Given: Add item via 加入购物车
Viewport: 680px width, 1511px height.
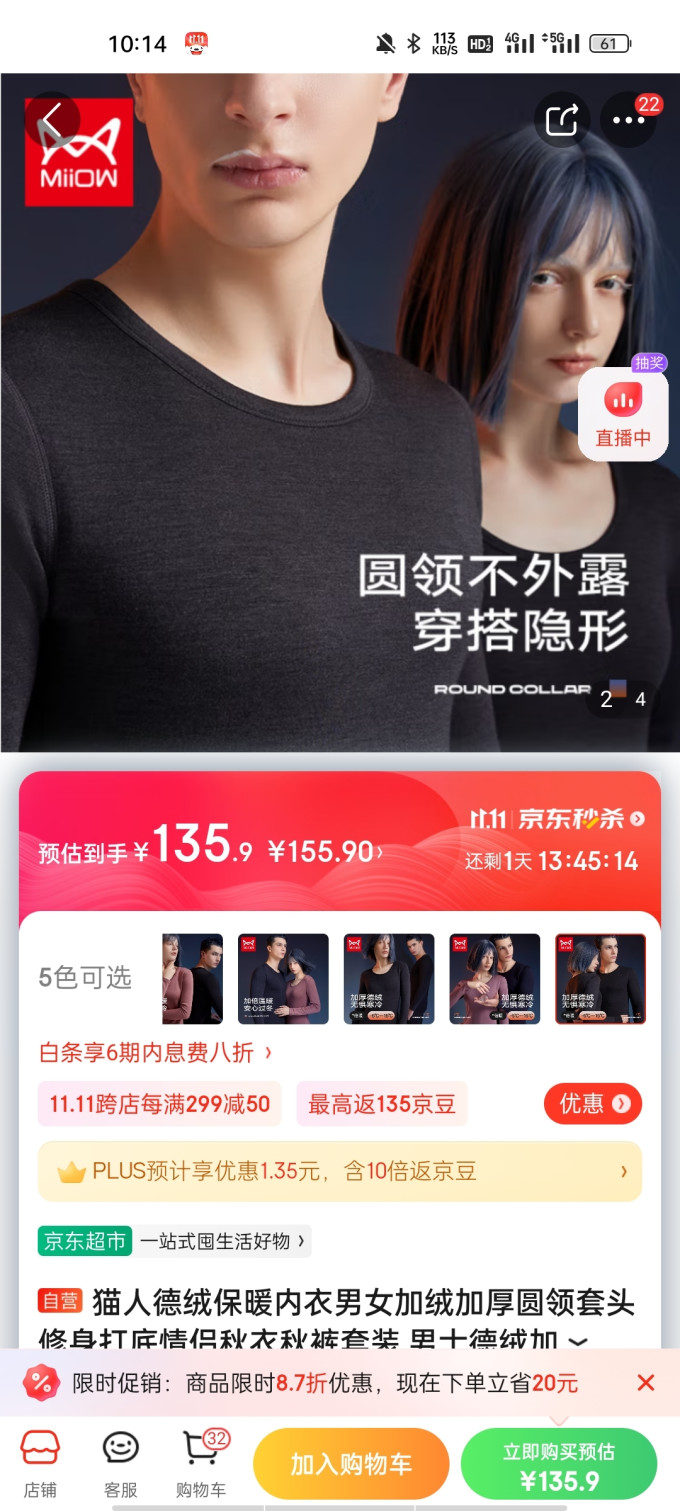Looking at the screenshot, I should [351, 1464].
